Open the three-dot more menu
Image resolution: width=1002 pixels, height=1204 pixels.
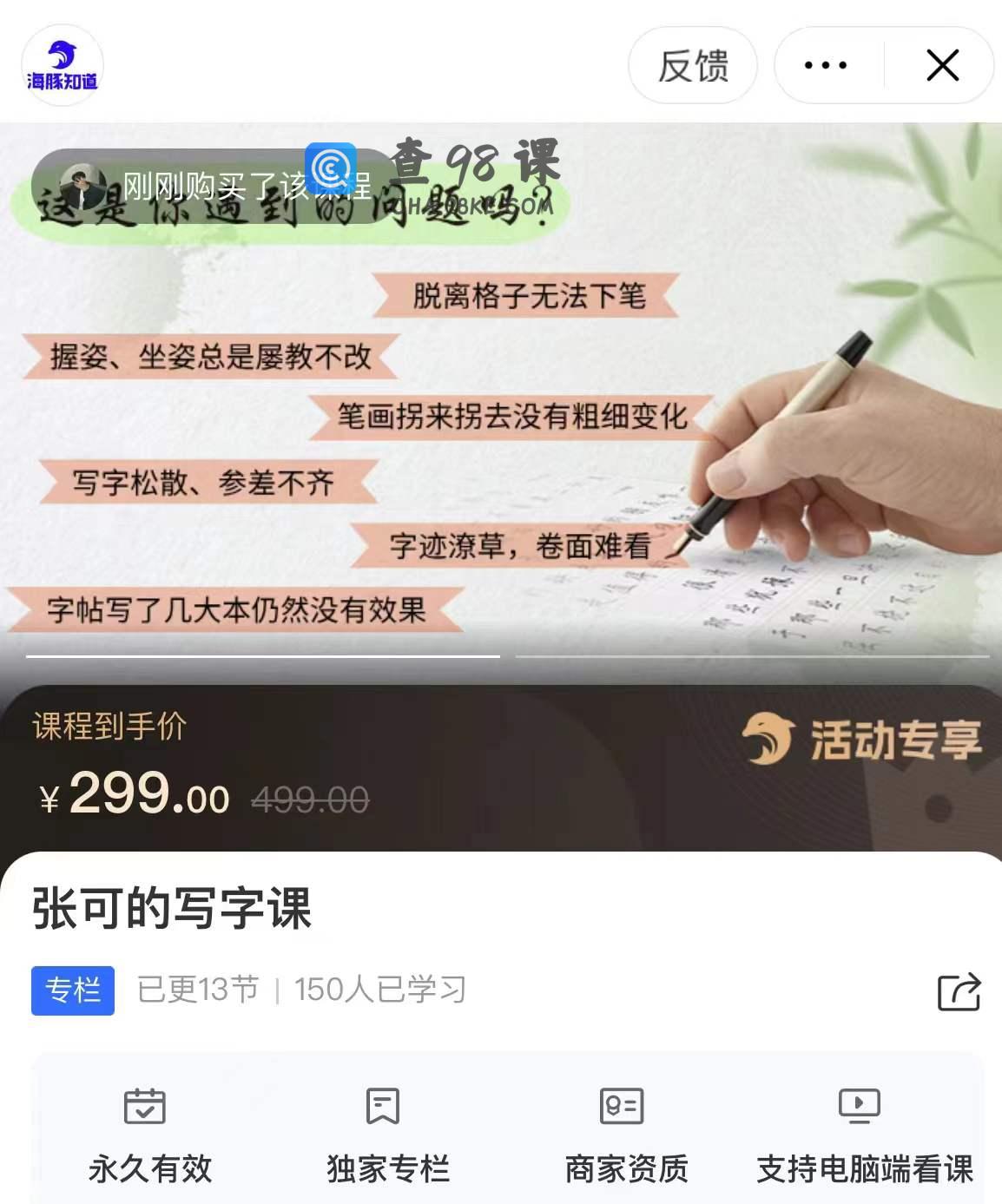(x=826, y=66)
